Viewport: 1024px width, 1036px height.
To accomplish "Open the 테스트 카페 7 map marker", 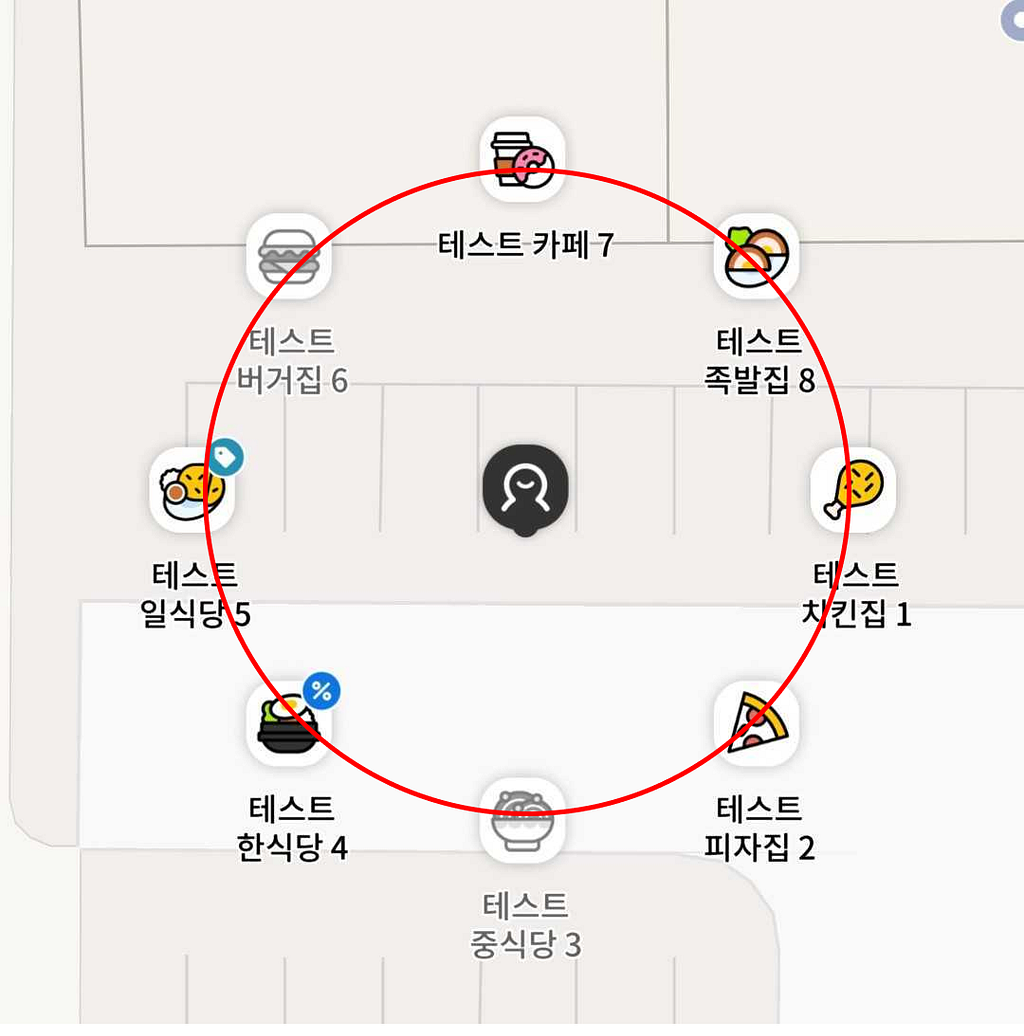I will (x=522, y=159).
